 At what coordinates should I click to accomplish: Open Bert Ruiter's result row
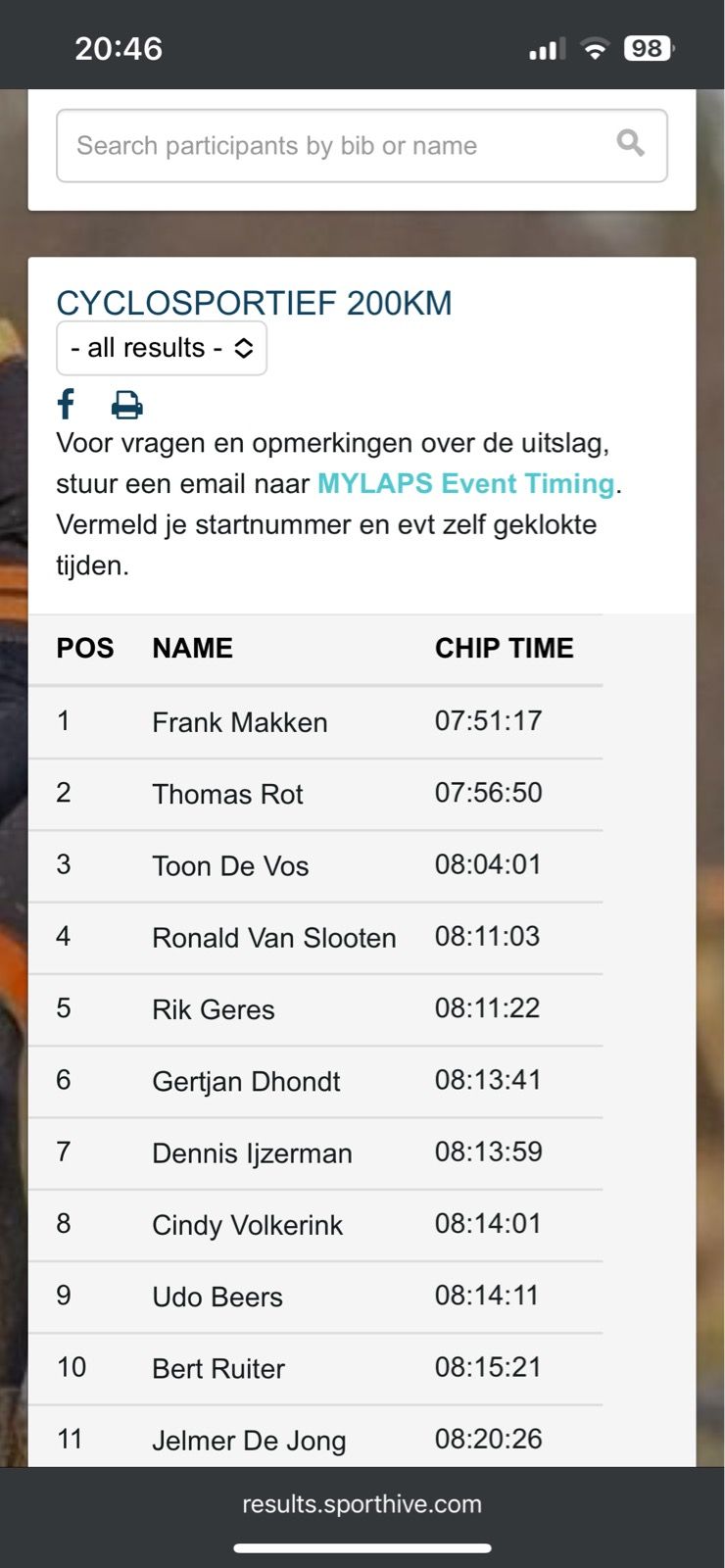(x=218, y=1369)
